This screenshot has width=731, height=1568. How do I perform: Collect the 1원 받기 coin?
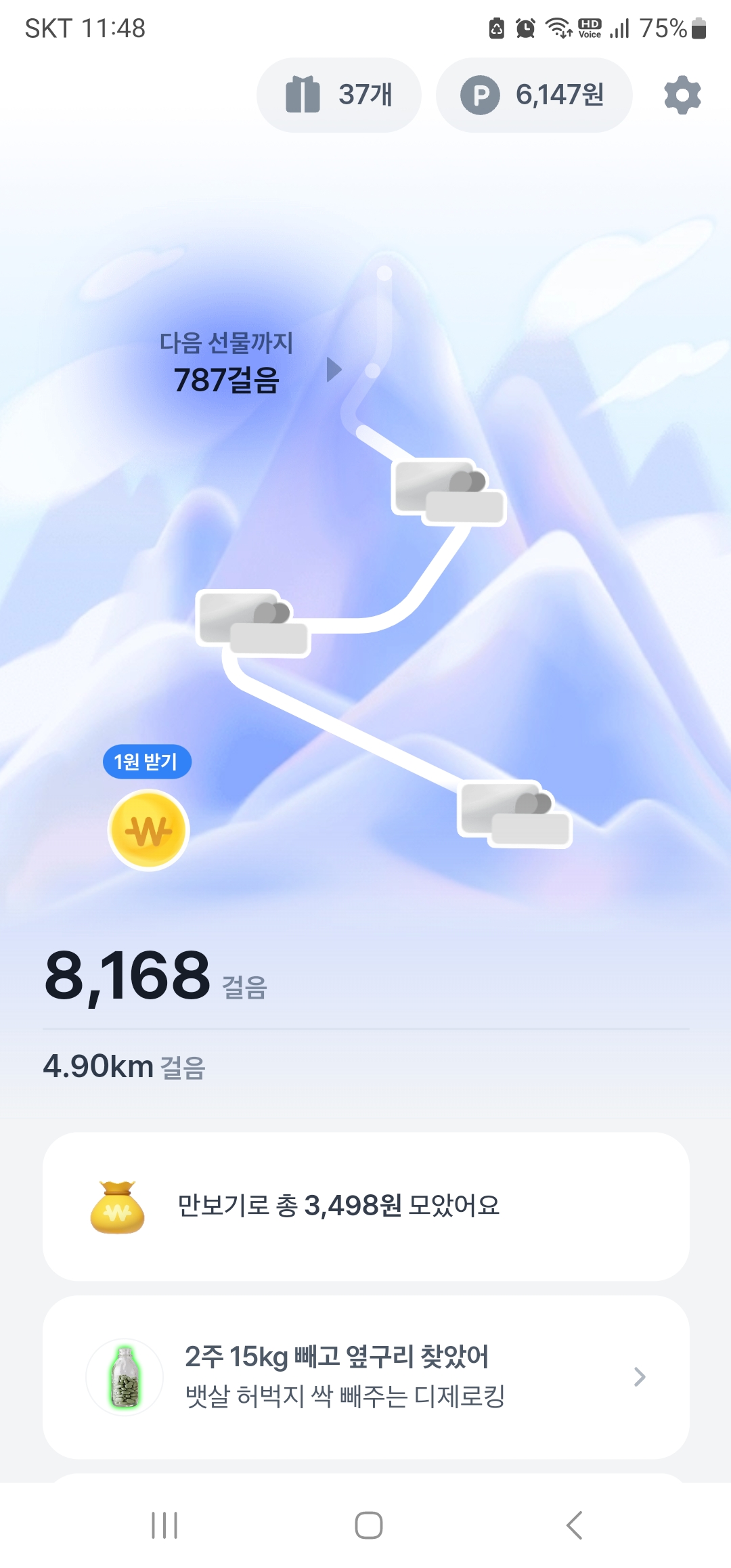click(x=148, y=830)
